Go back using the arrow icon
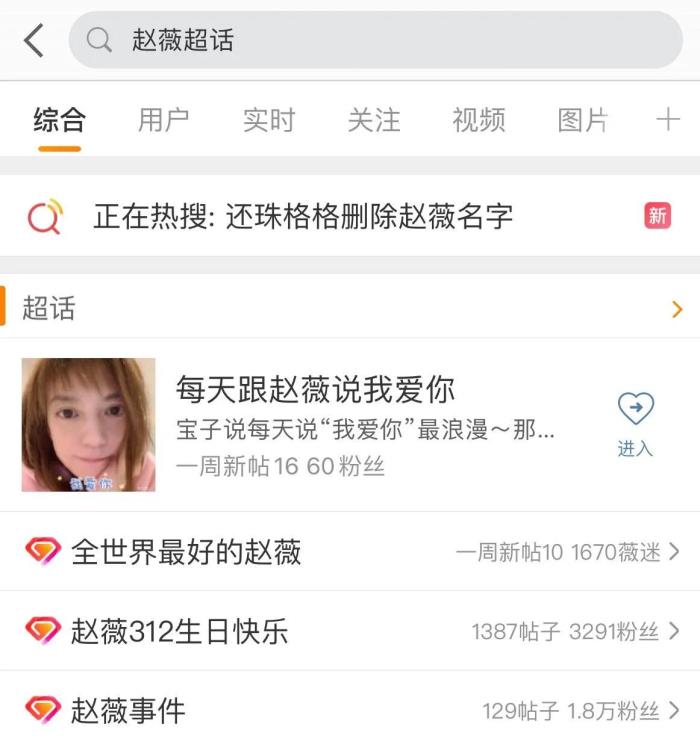This screenshot has height=736, width=700. [x=34, y=40]
